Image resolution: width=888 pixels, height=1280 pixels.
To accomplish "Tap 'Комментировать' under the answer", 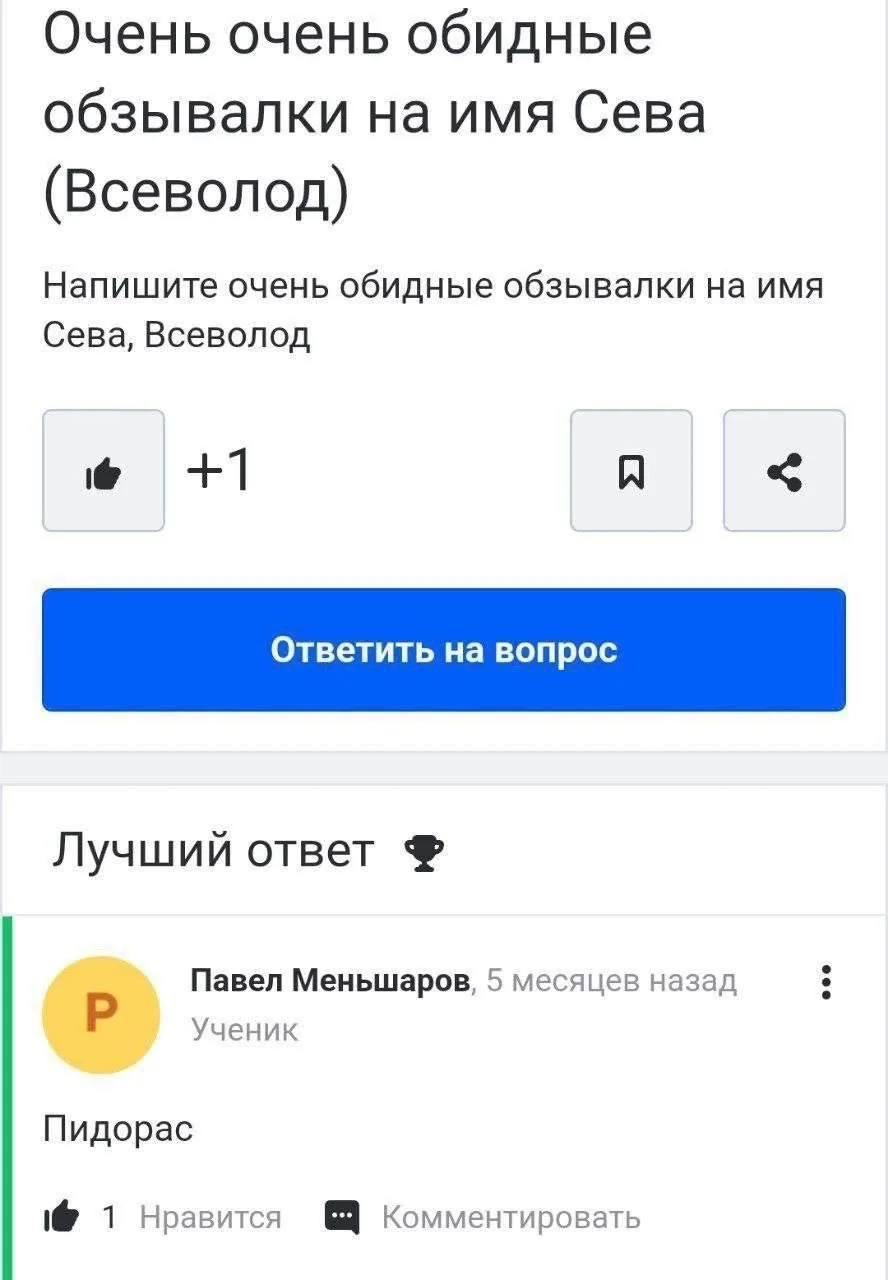I will [x=510, y=1217].
